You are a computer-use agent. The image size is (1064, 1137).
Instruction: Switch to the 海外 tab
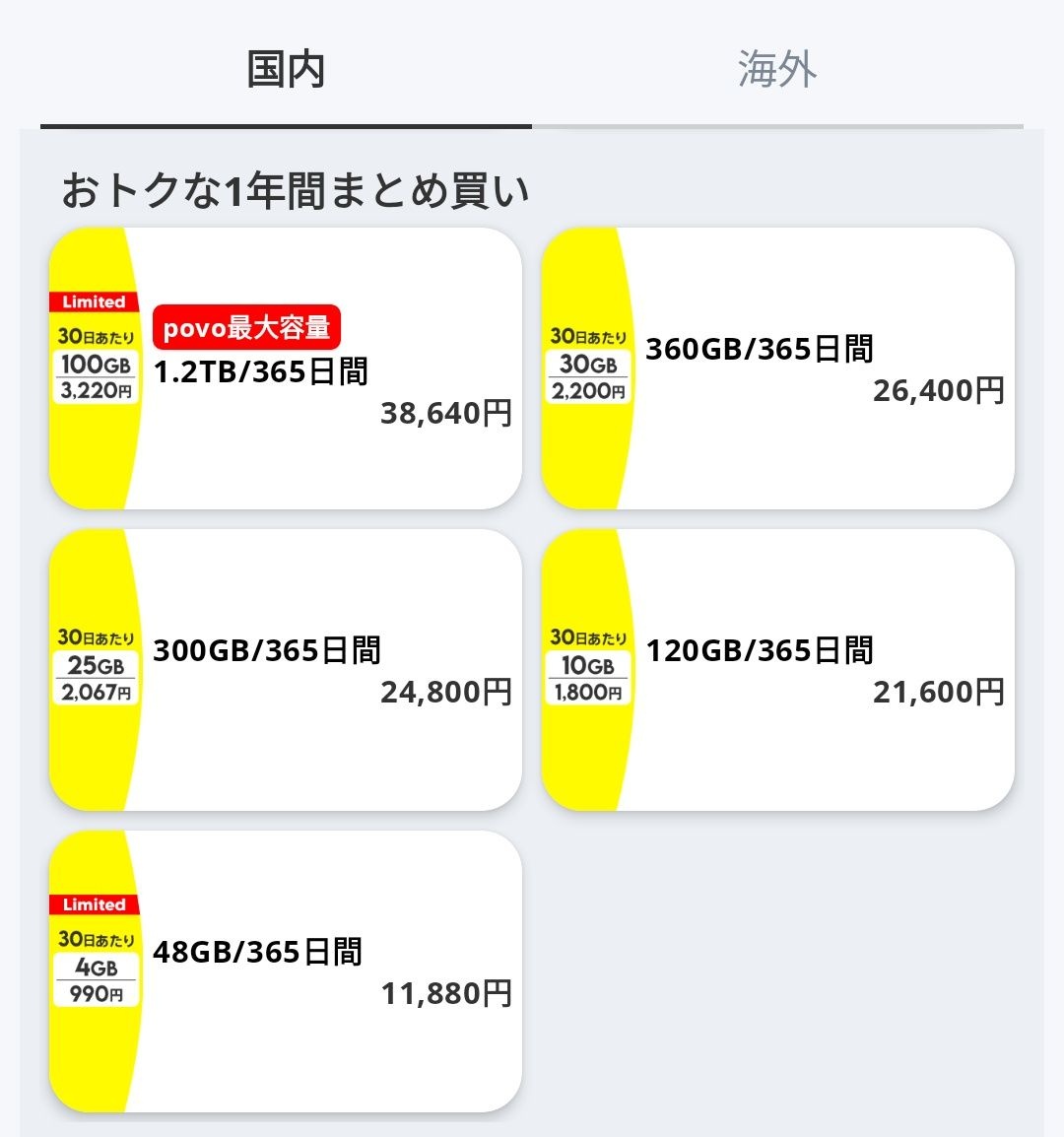point(777,71)
